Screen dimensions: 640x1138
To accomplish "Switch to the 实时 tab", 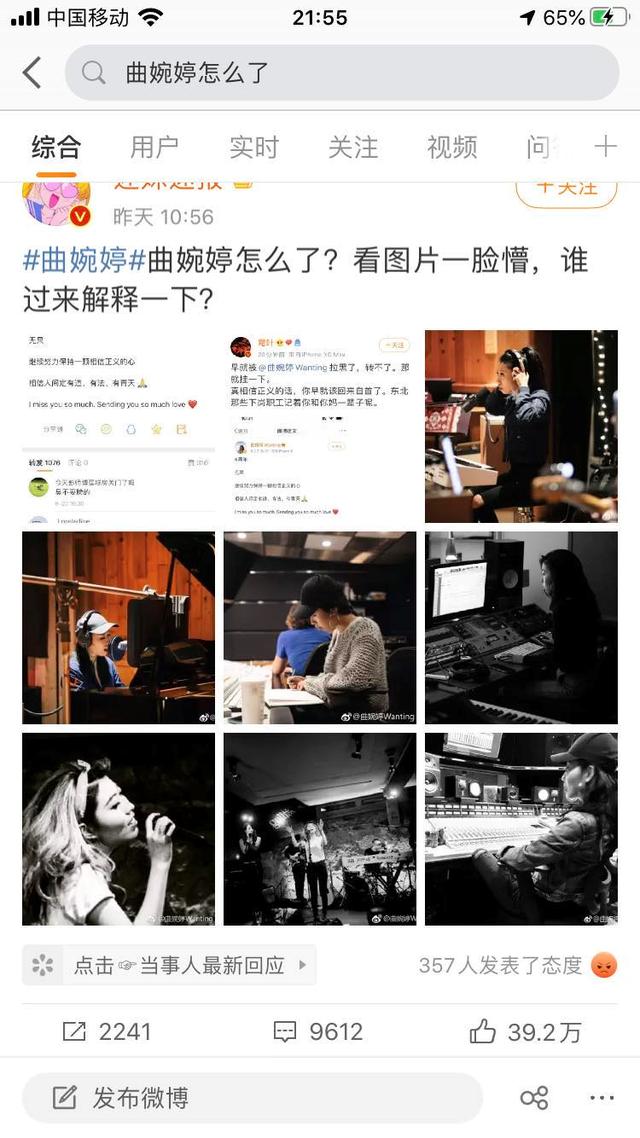I will click(x=253, y=147).
